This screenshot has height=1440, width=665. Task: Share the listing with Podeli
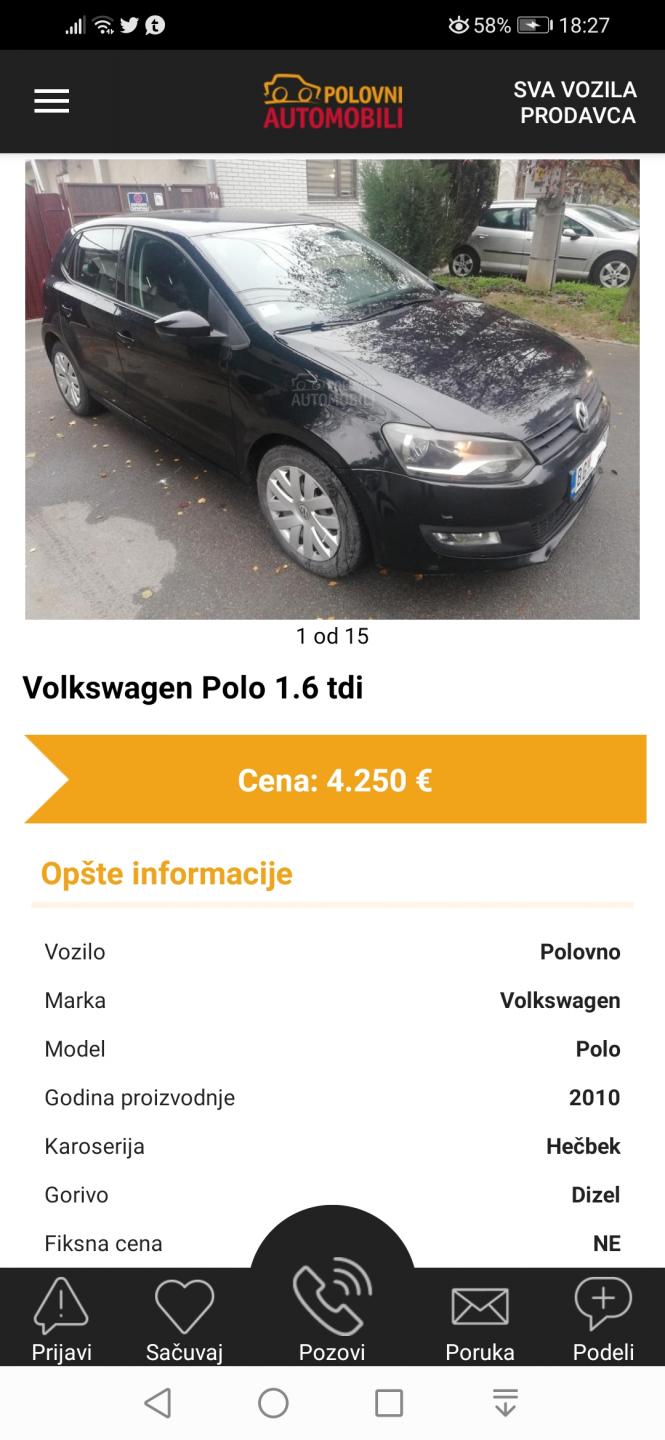(x=603, y=1320)
